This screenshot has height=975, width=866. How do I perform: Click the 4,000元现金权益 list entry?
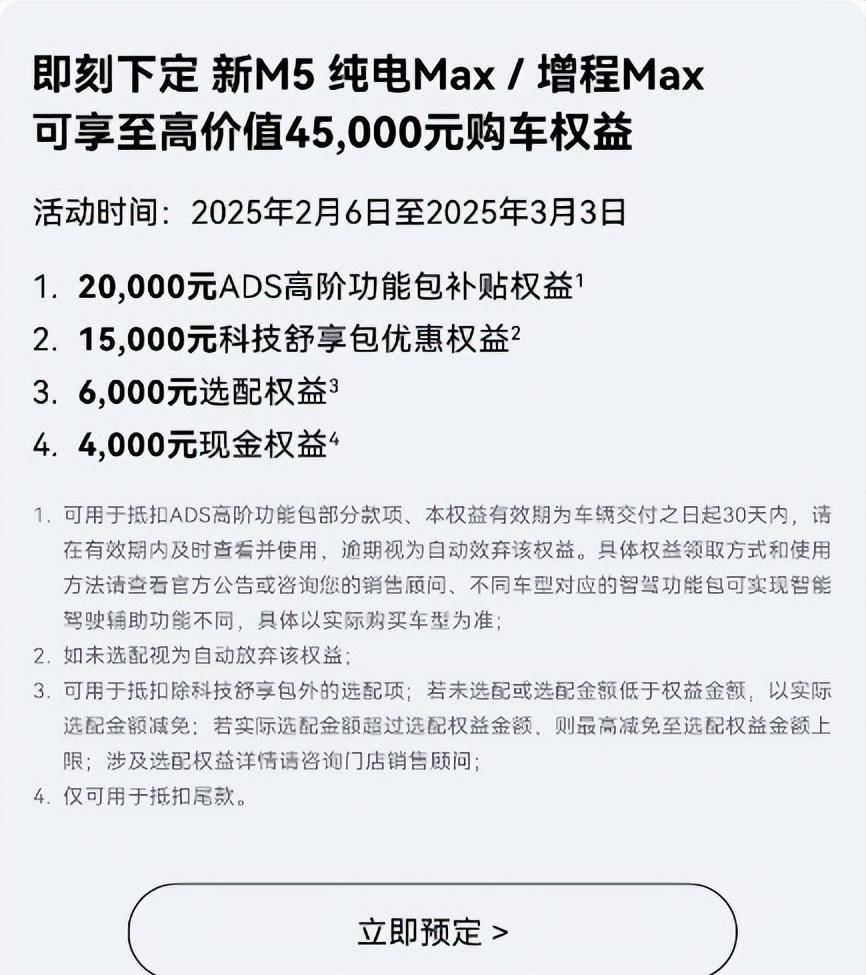pos(188,443)
